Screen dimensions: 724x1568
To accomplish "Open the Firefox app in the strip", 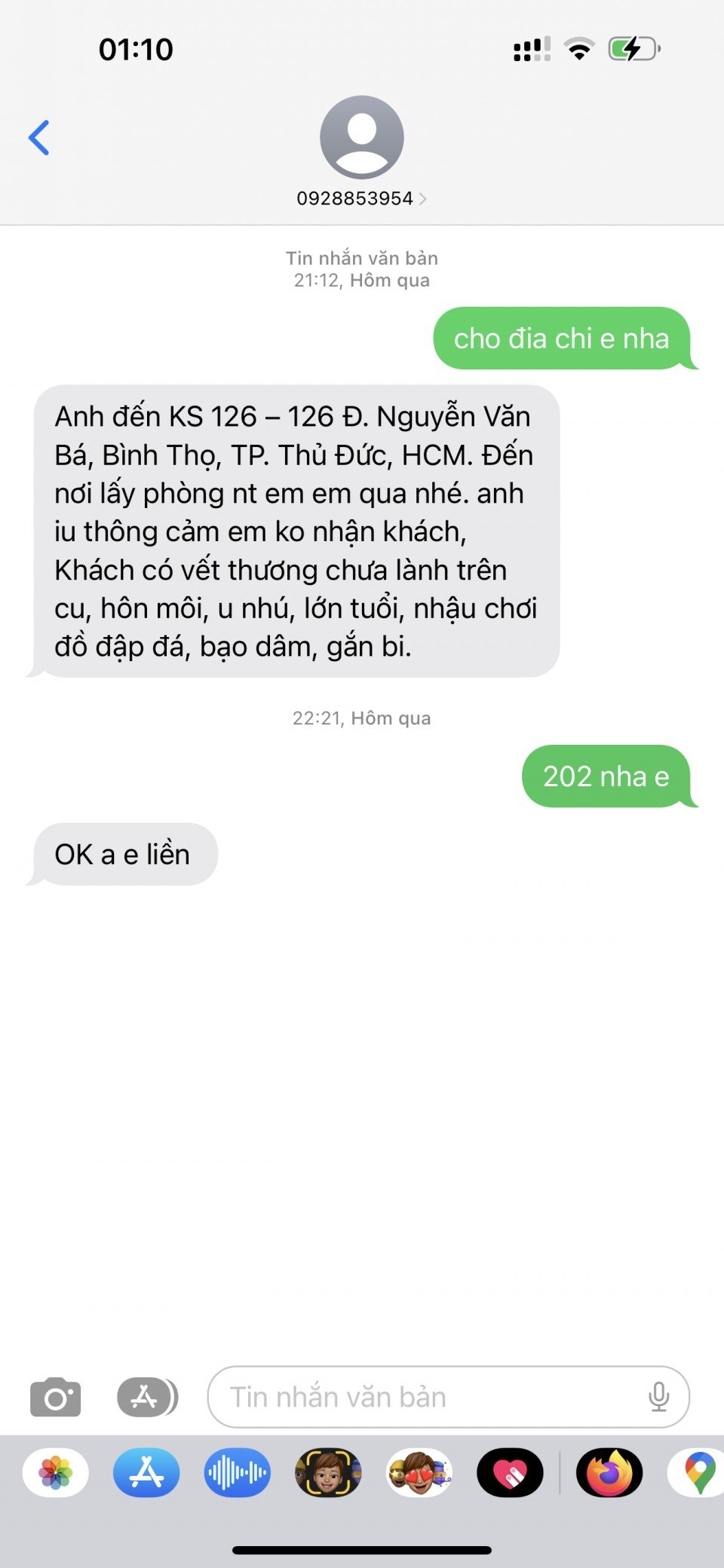I will coord(609,1472).
